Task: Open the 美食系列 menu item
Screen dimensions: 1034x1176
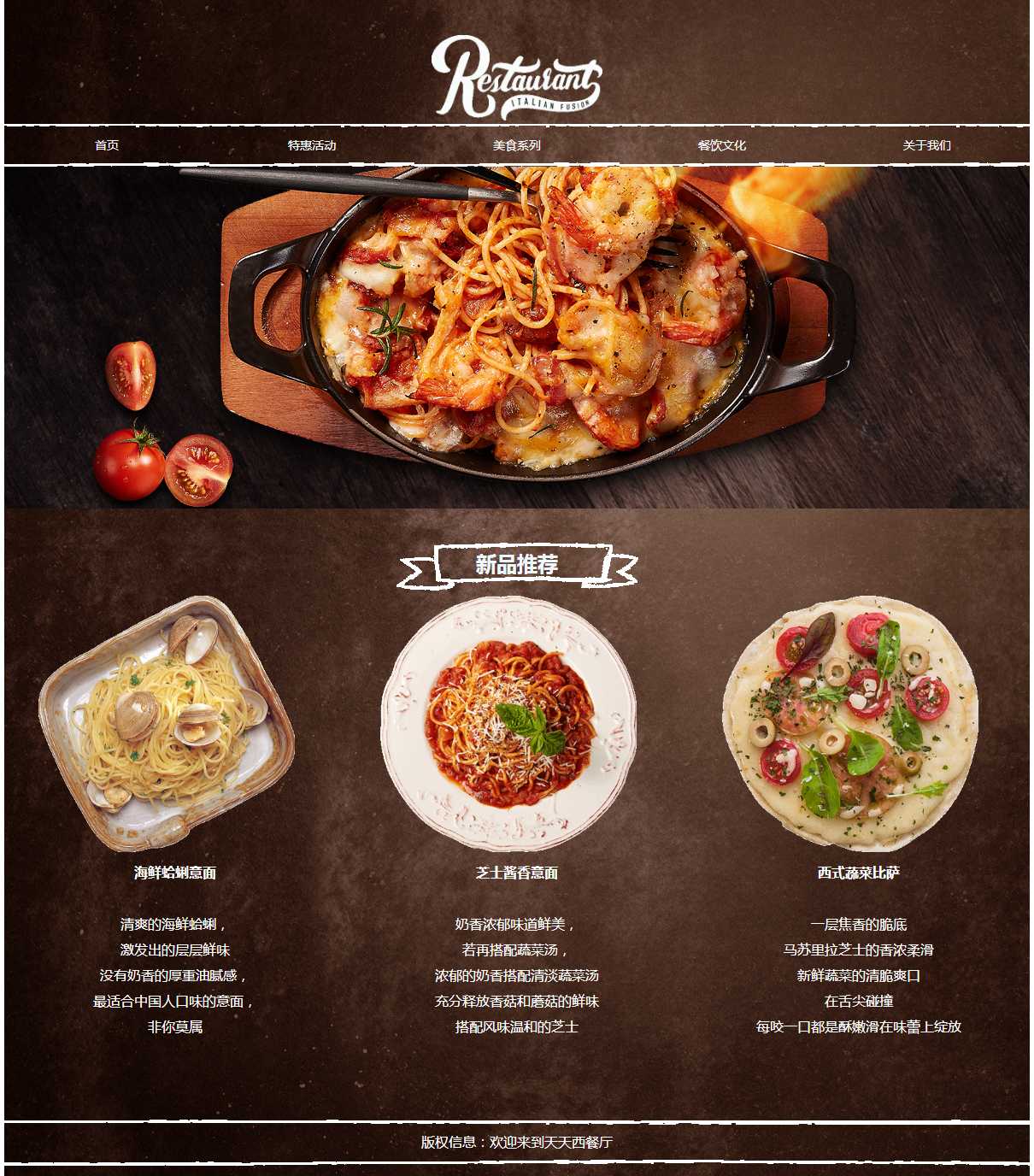Action: 517,145
